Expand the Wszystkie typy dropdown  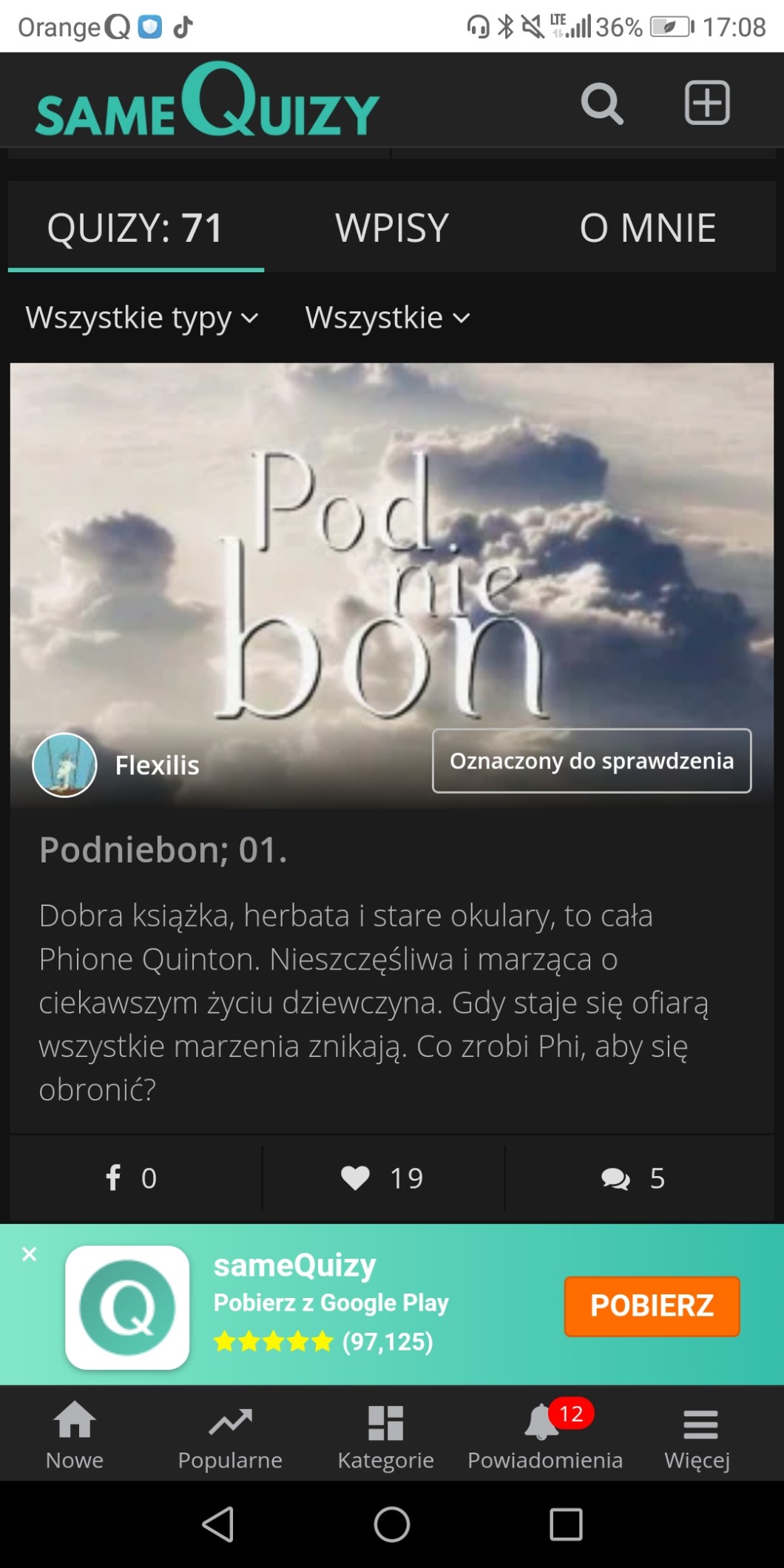pos(141,318)
